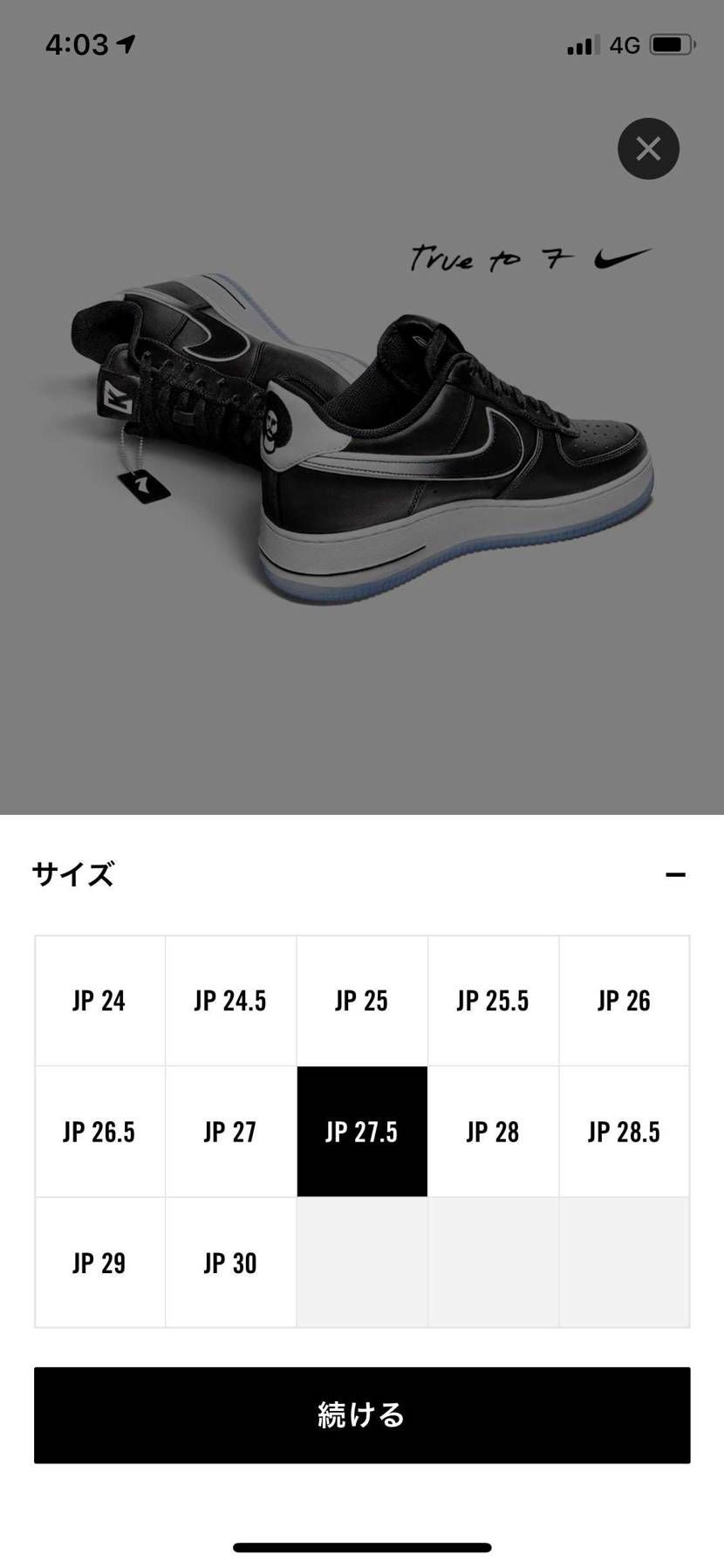This screenshot has width=724, height=1568.
Task: Choose size JP 30
Action: [230, 1263]
